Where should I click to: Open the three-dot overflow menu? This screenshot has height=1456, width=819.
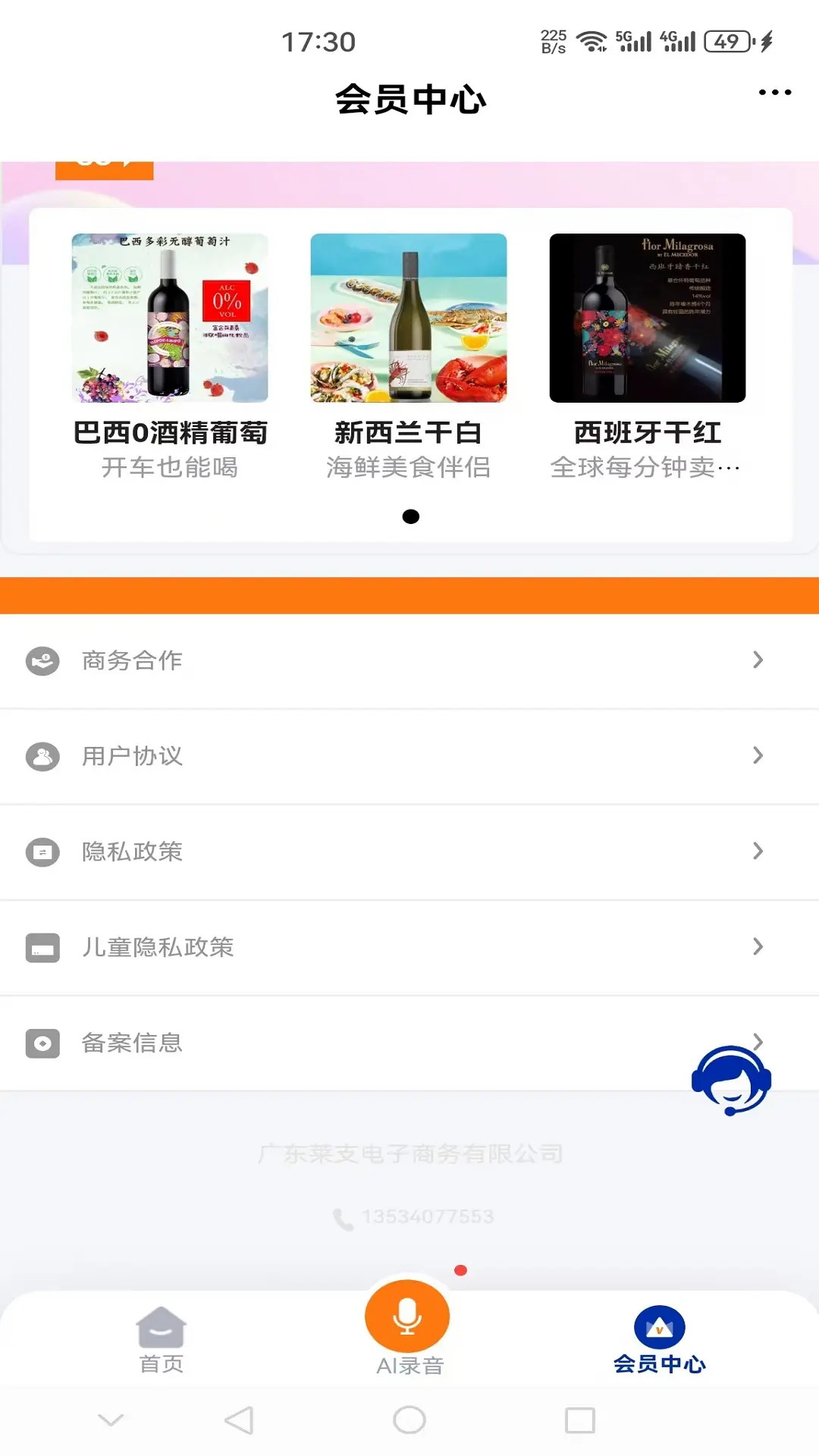774,93
